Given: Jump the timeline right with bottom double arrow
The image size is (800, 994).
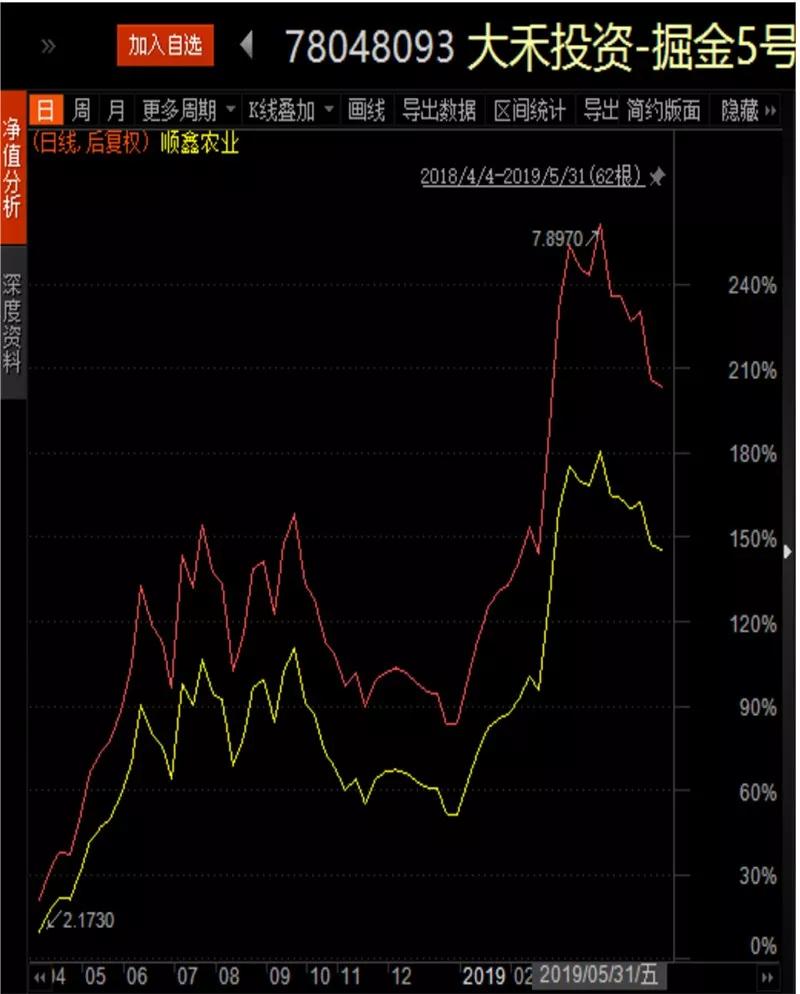Looking at the screenshot, I should click(x=767, y=977).
